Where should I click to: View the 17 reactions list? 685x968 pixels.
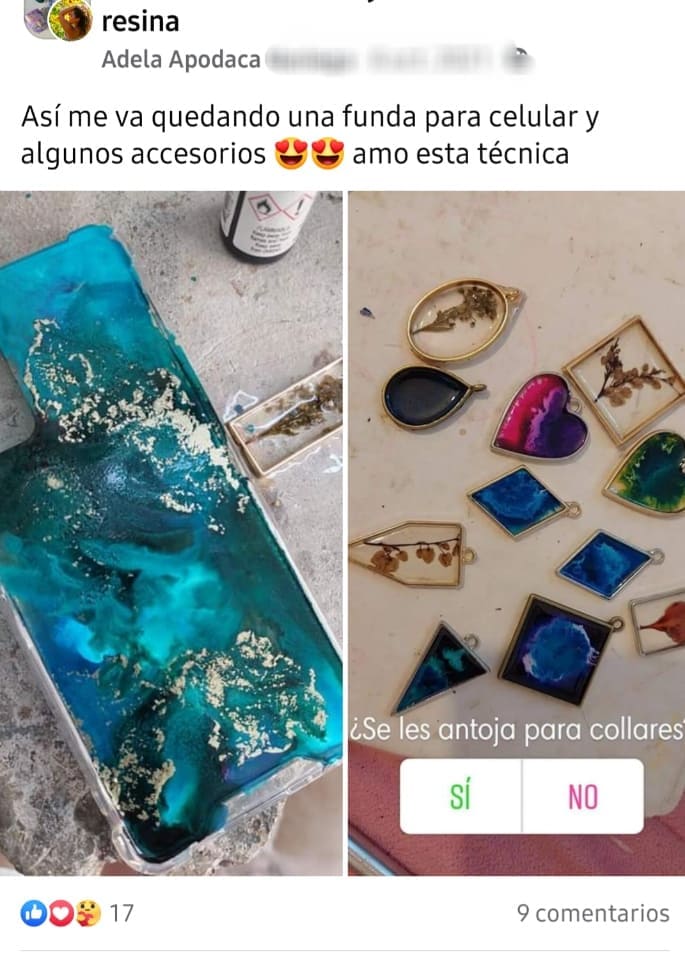(x=77, y=912)
